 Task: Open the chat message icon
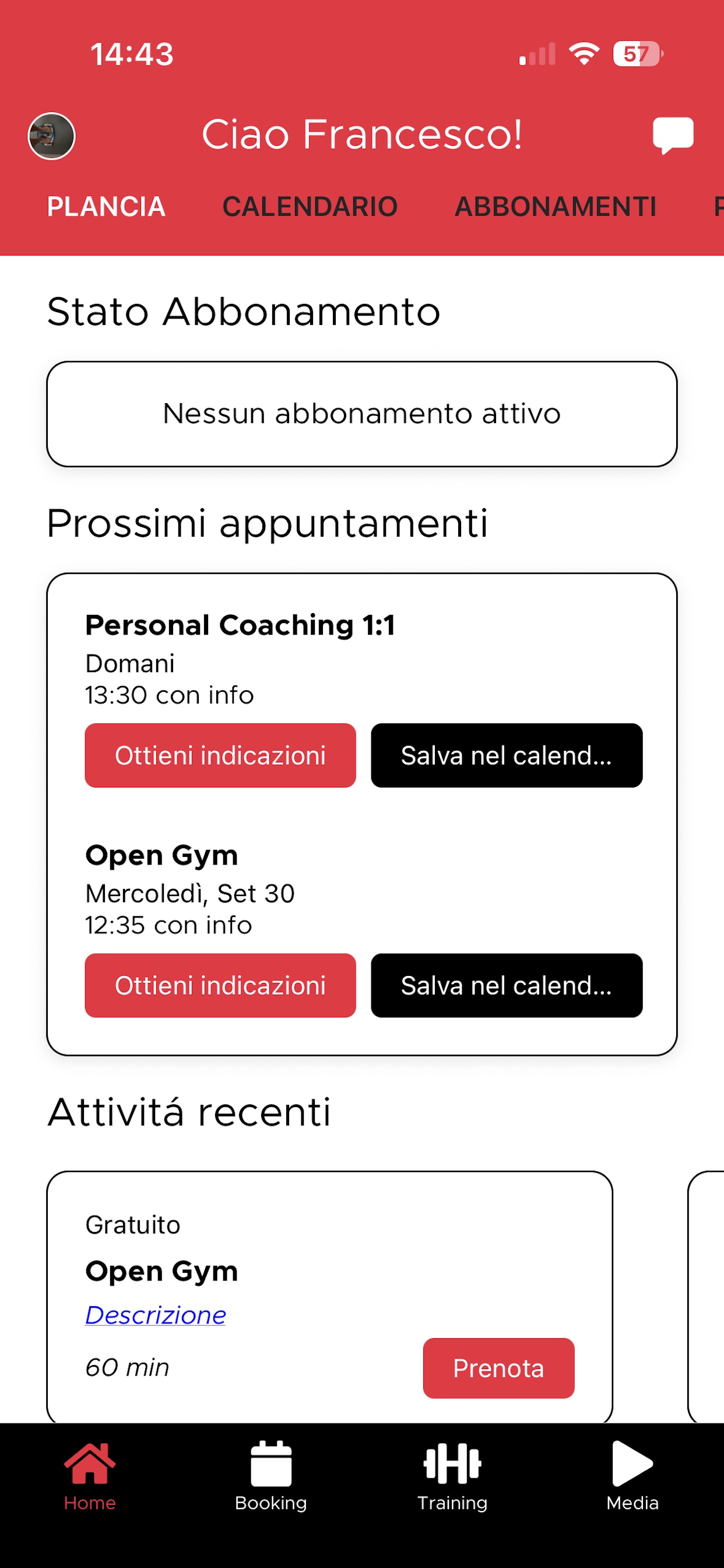(x=673, y=135)
